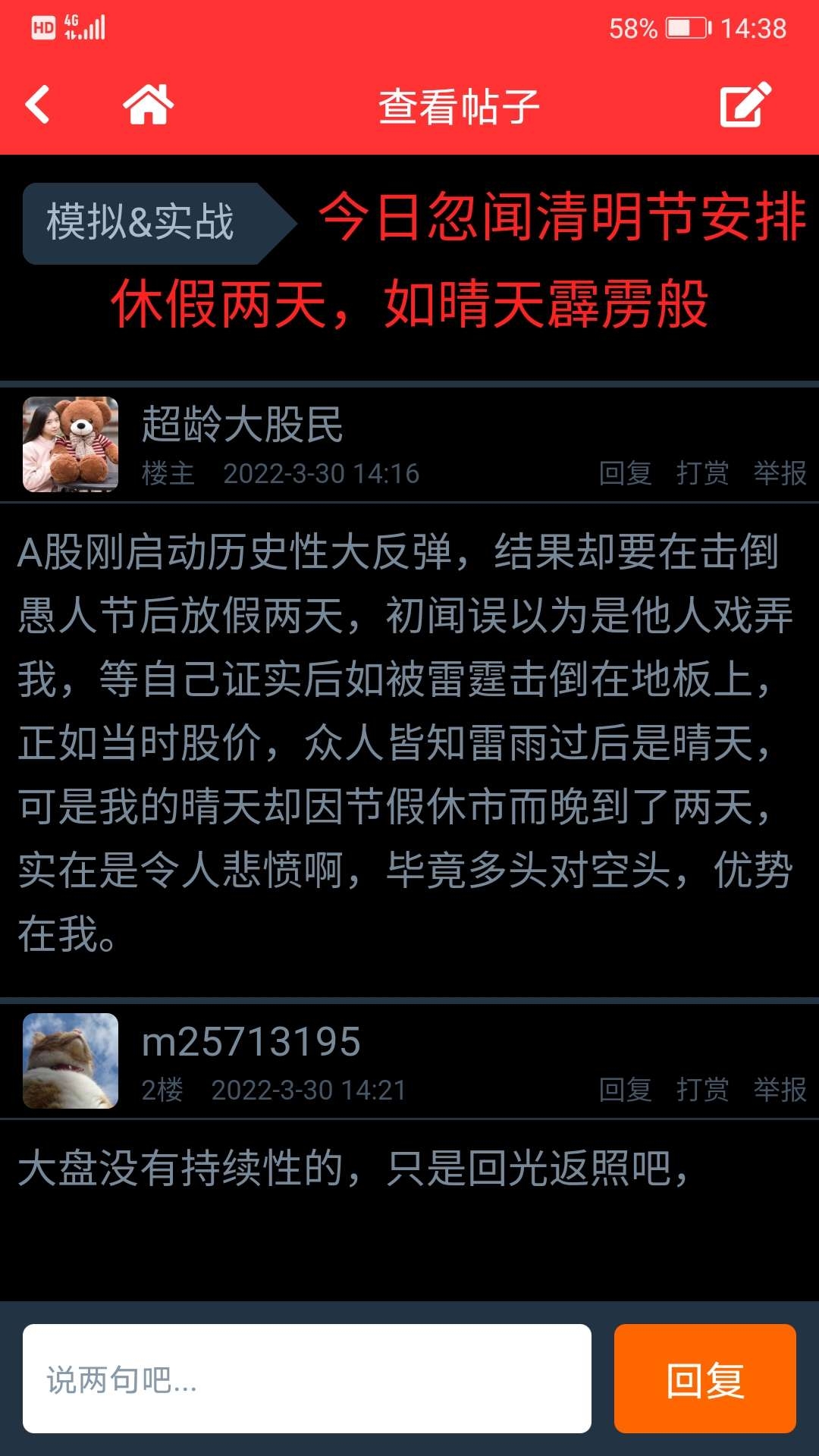Screen dimensions: 819x1456
Task: Open 超龄大股民's avatar
Action: (x=71, y=444)
